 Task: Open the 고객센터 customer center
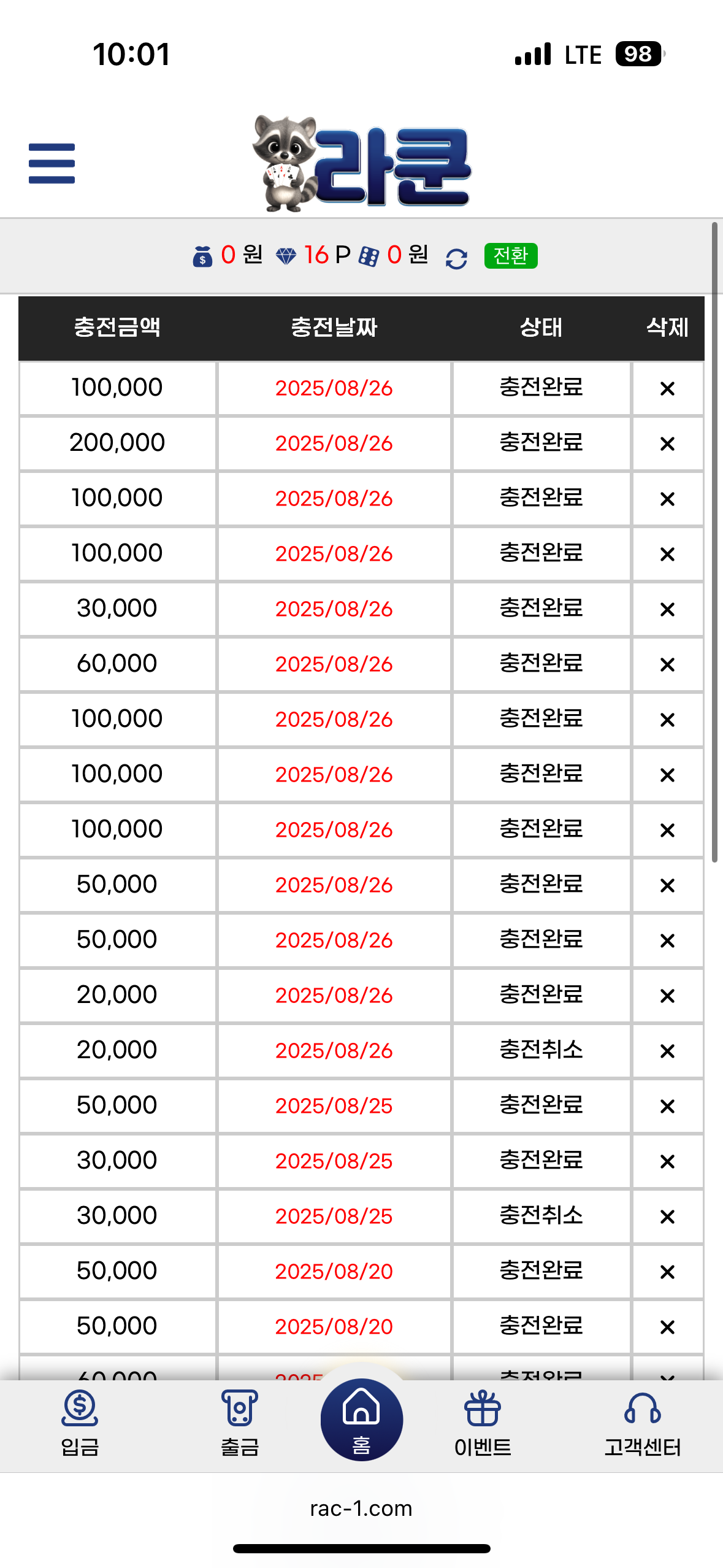pyautogui.click(x=642, y=1423)
